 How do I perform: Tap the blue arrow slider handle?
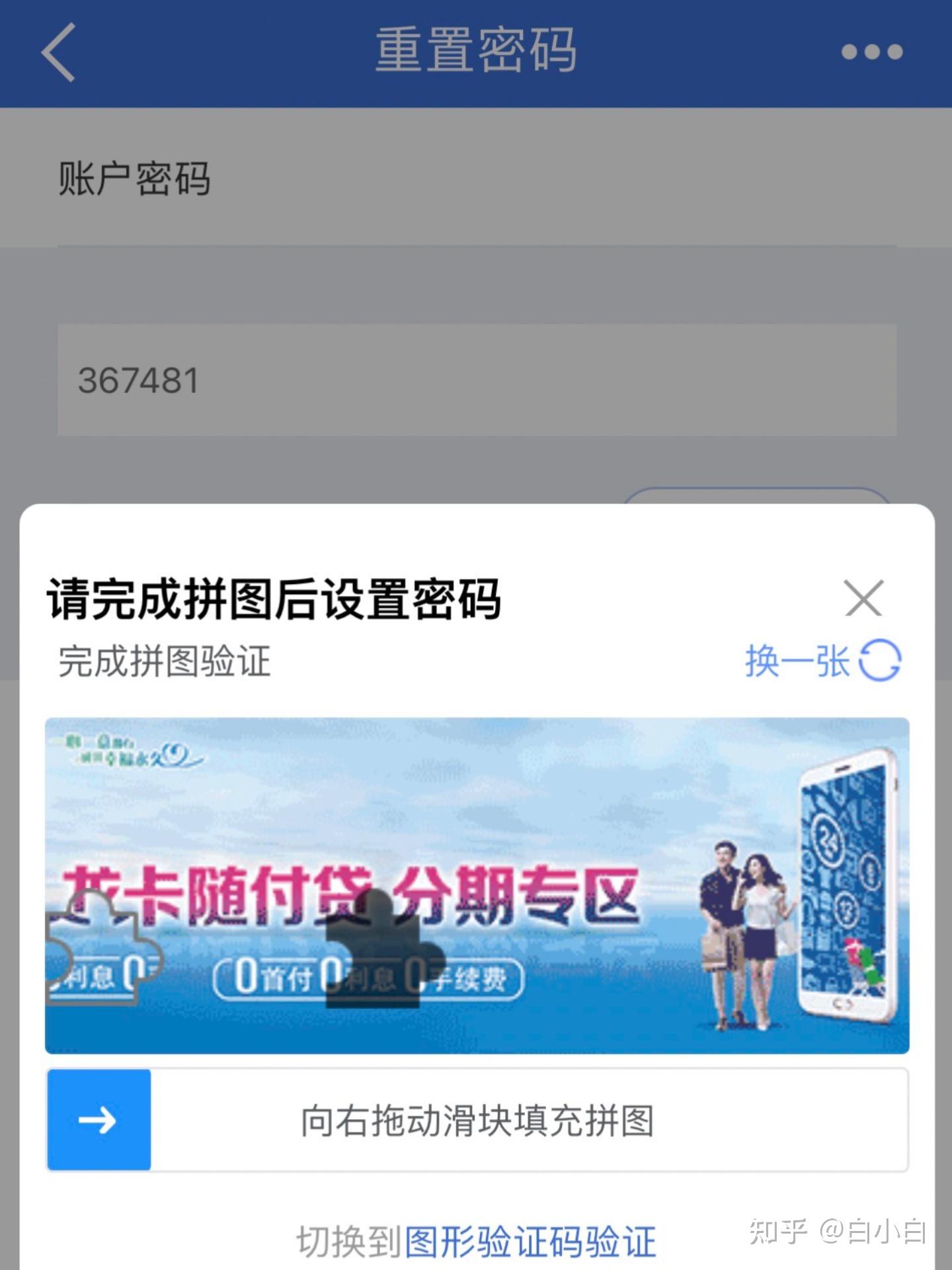(99, 1120)
